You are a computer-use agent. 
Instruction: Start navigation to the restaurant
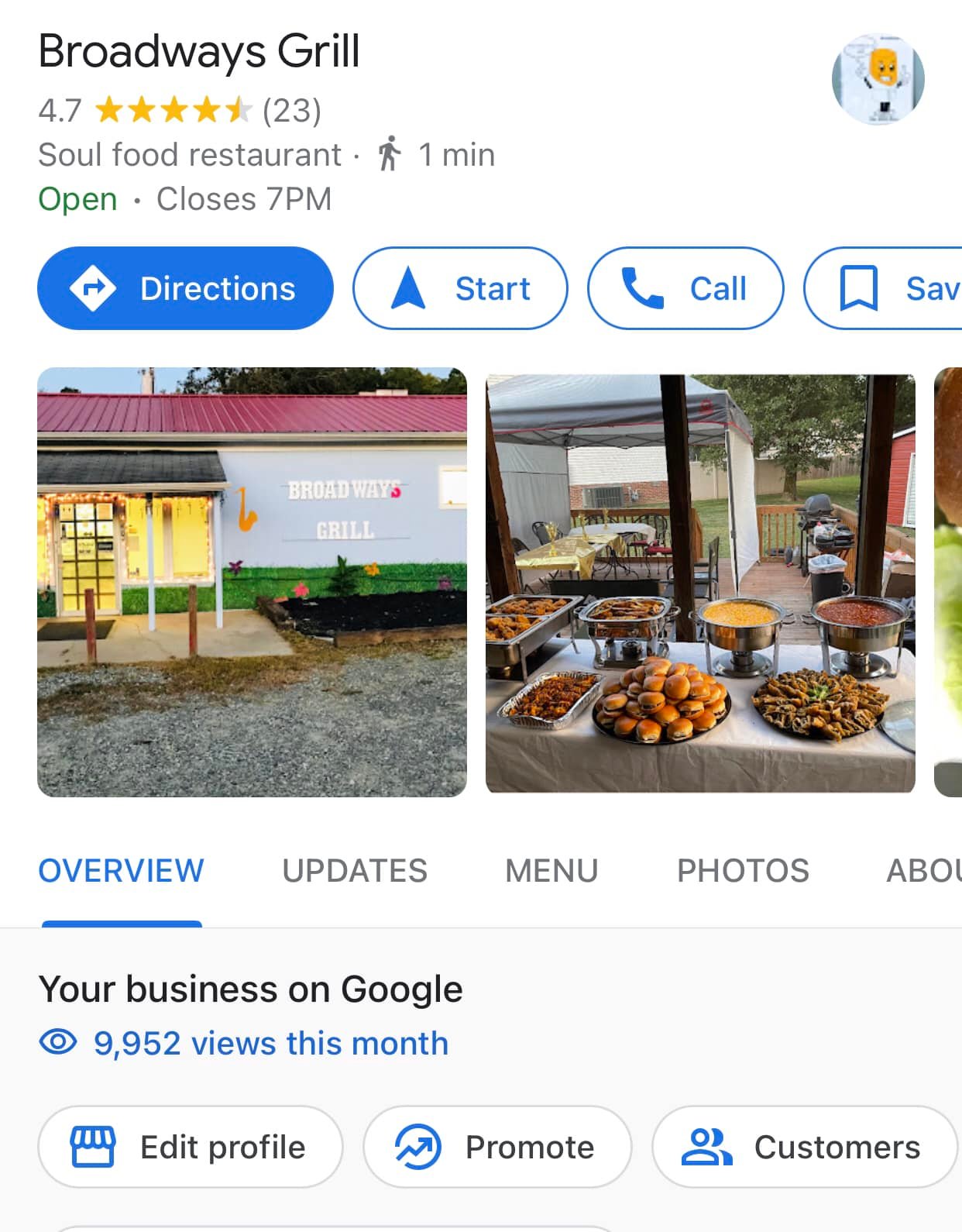click(x=460, y=288)
